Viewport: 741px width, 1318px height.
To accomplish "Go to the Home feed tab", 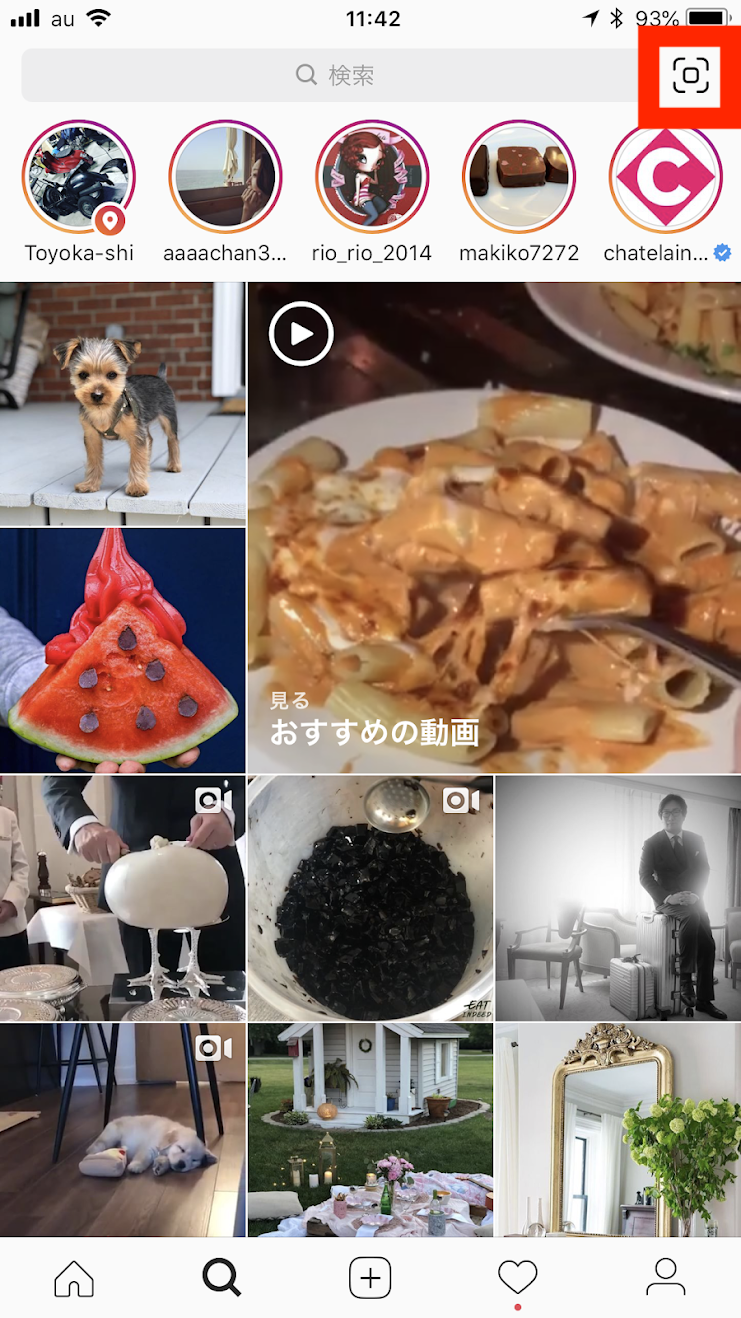I will point(74,1278).
